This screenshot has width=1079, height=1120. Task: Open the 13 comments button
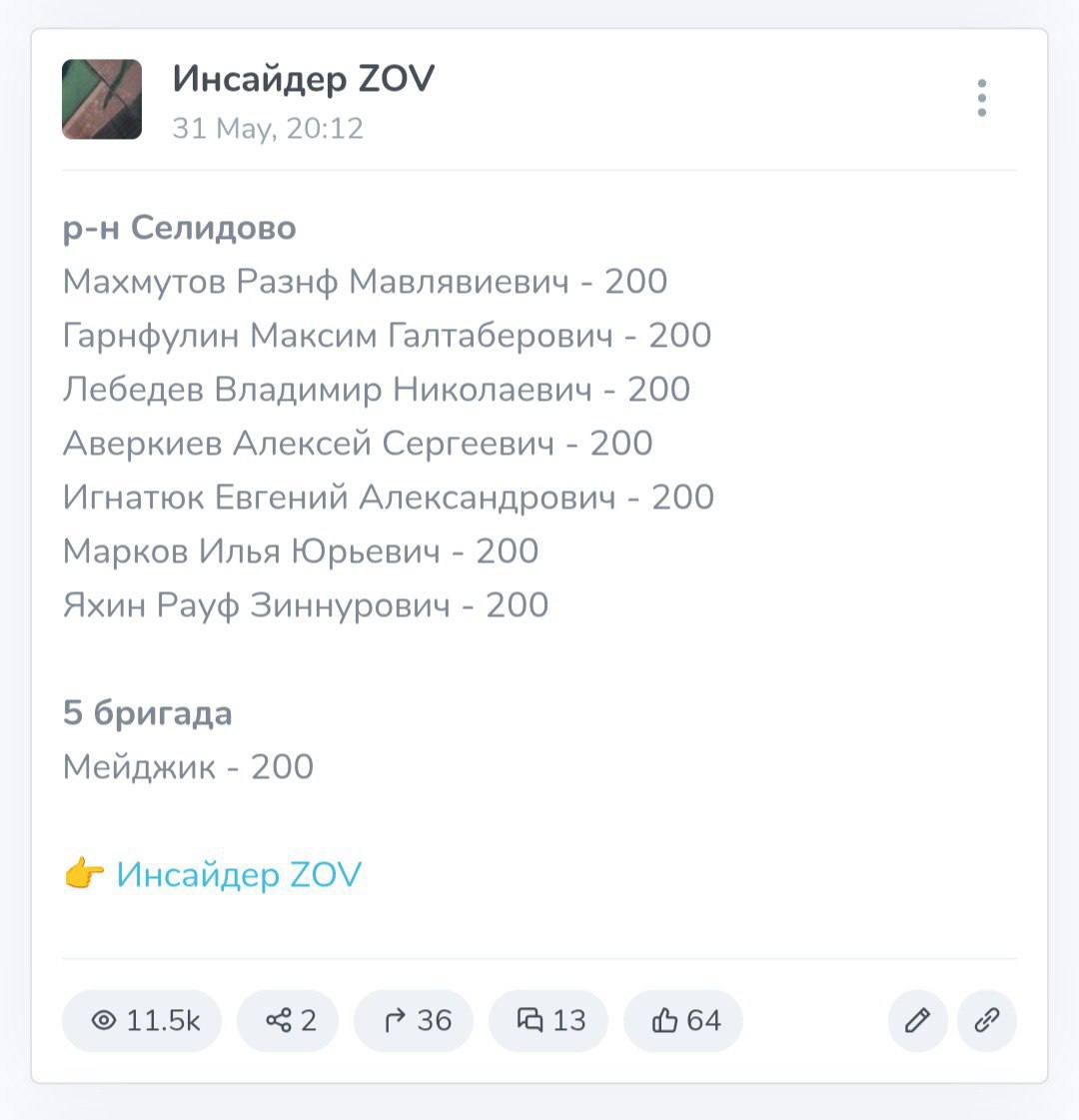(x=548, y=1020)
